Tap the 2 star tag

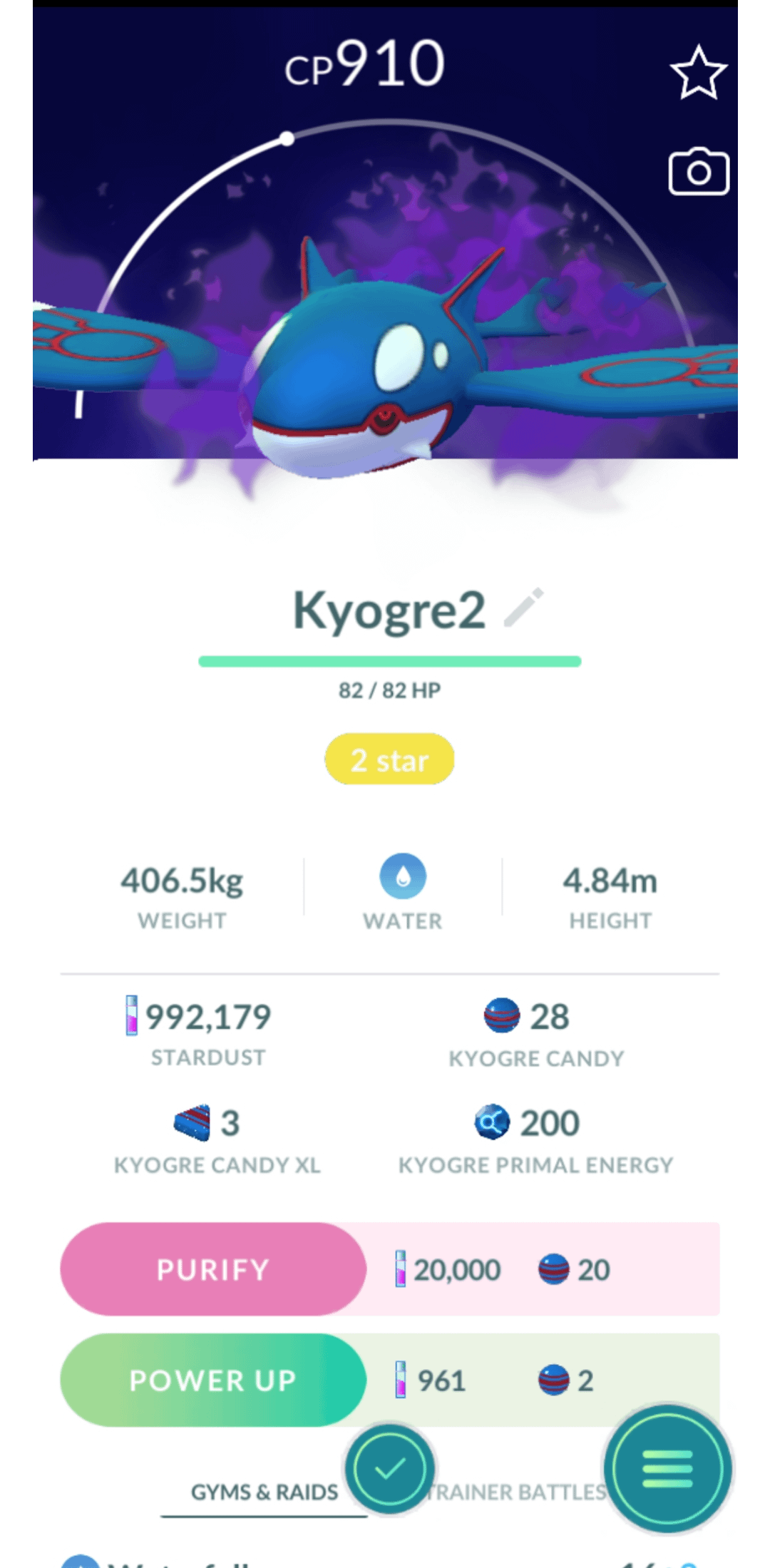click(x=389, y=759)
